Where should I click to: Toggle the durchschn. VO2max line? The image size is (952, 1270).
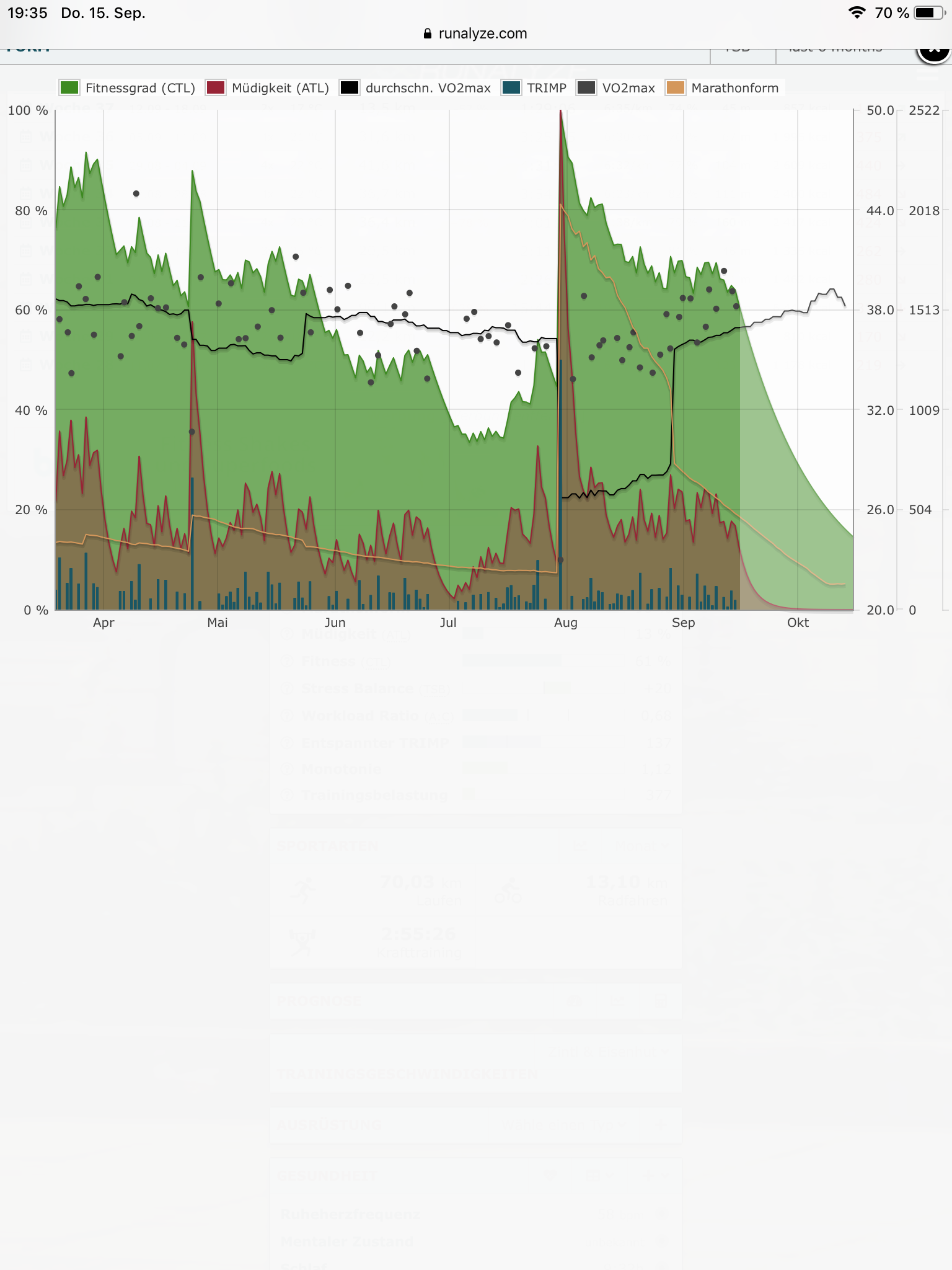tap(416, 88)
